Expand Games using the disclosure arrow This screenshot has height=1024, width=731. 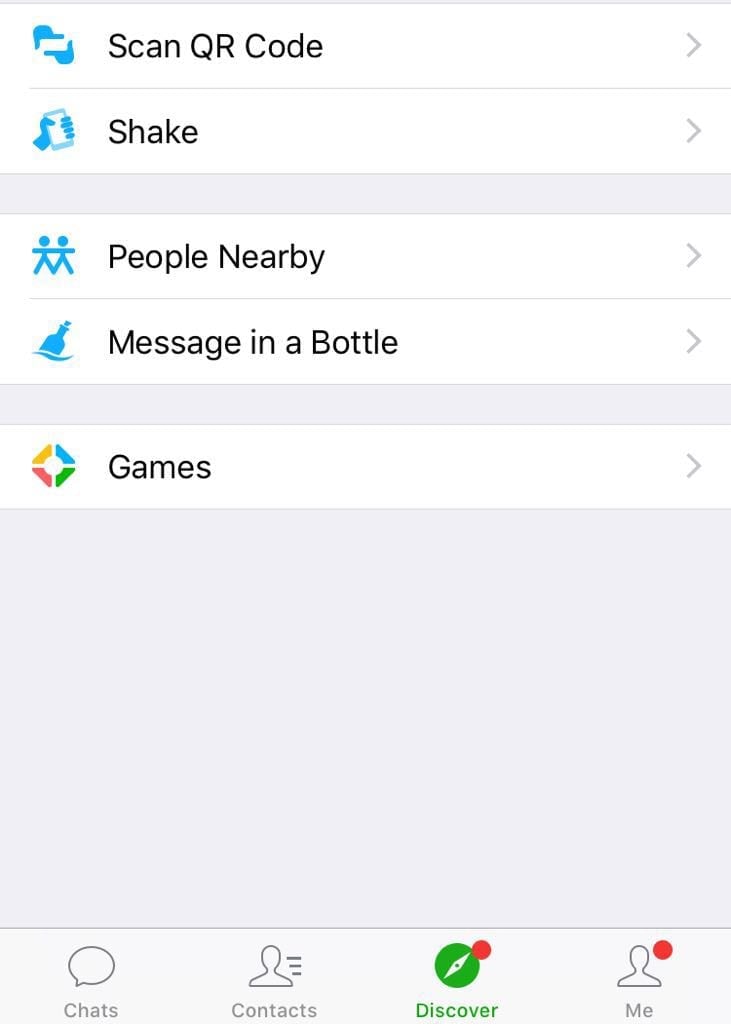coord(694,466)
